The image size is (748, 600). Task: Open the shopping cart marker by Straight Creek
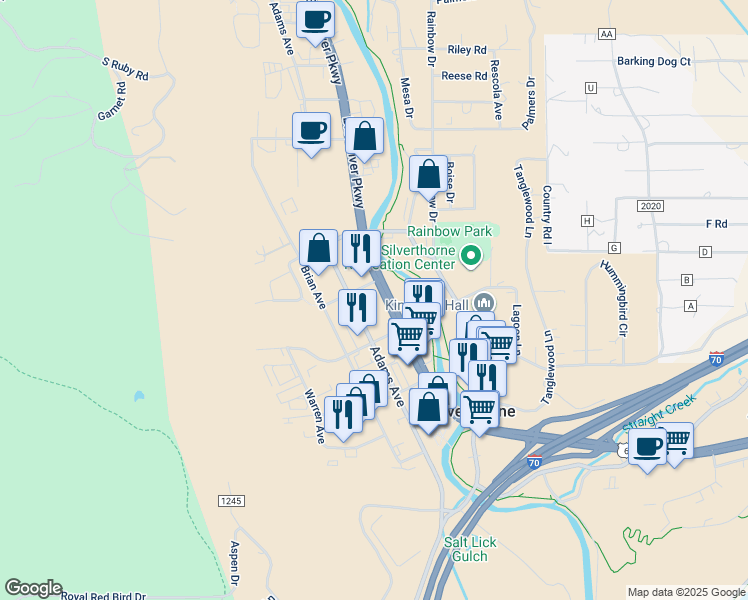tap(677, 440)
